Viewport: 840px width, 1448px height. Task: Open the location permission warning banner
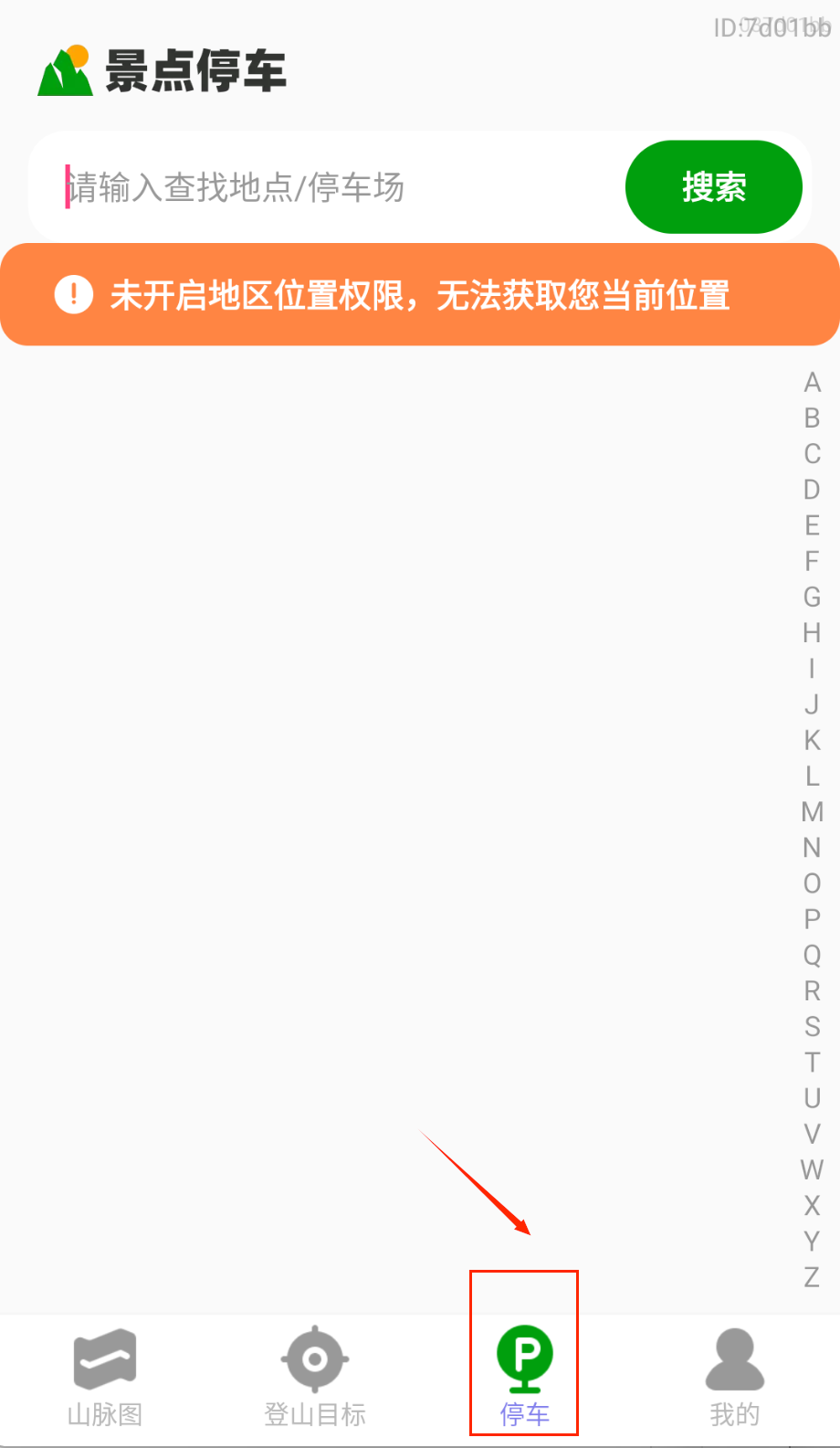pyautogui.click(x=420, y=295)
